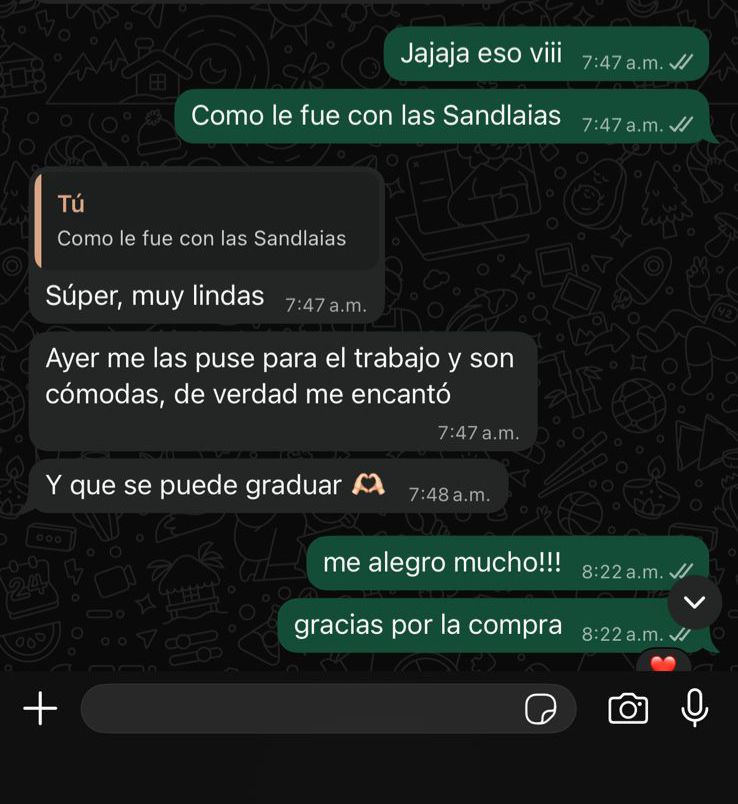Launch the camera from chat
Image resolution: width=738 pixels, height=804 pixels.
(x=628, y=709)
